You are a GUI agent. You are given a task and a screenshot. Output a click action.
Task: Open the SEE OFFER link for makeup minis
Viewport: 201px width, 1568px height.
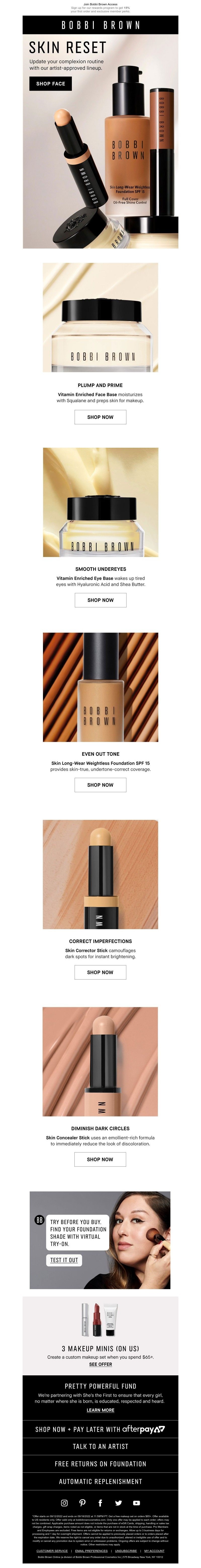100,1364
